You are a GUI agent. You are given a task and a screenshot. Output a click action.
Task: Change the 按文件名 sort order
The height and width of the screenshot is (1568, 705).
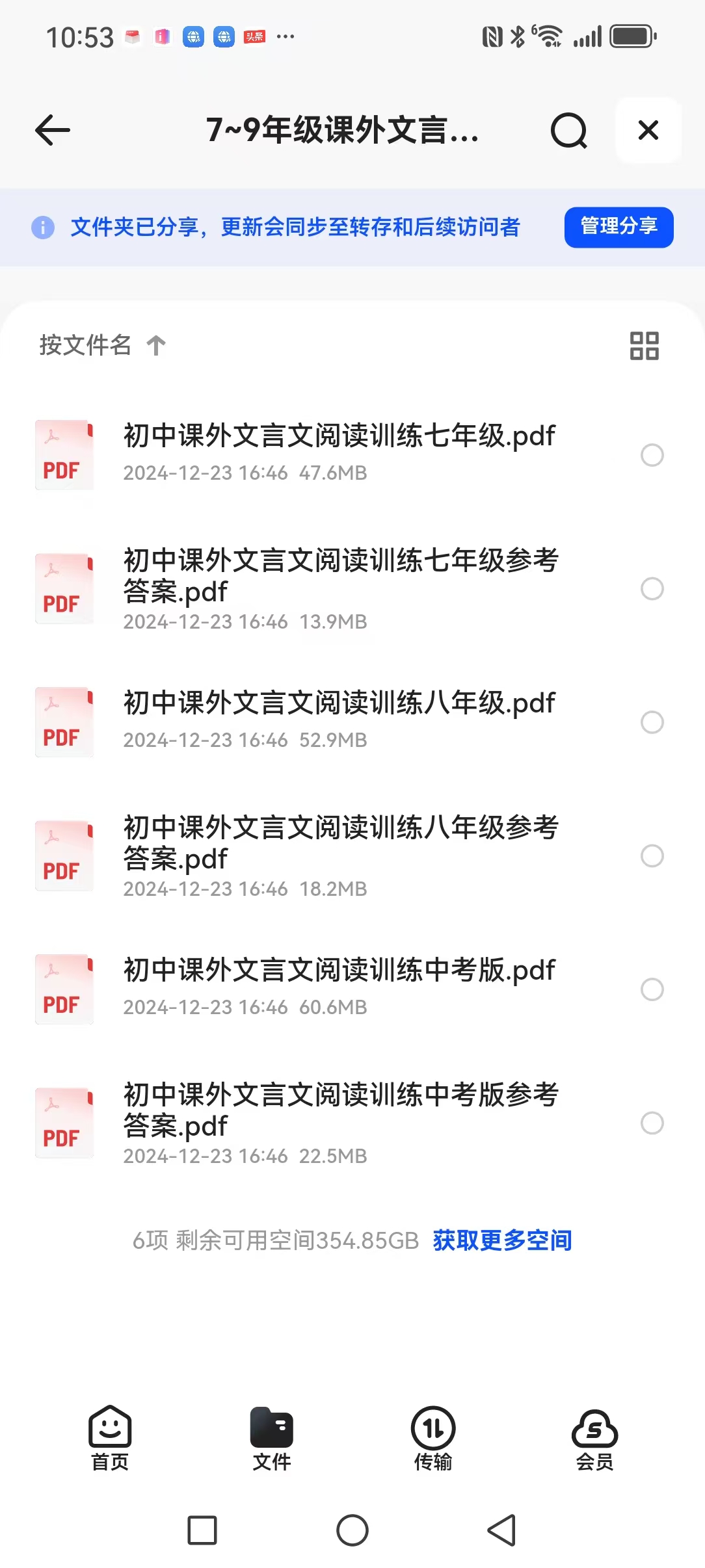tap(102, 345)
